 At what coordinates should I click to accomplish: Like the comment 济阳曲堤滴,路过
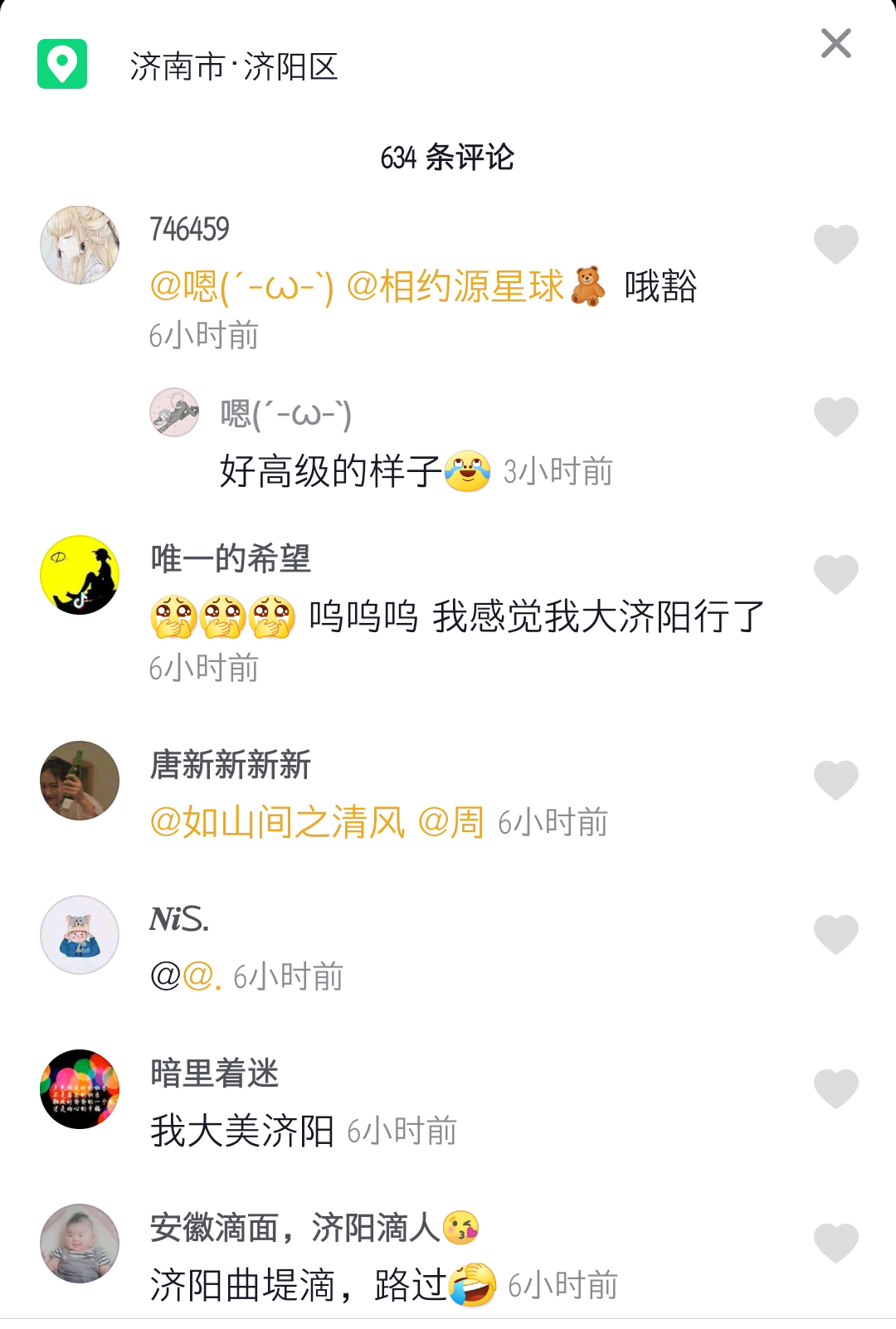point(835,1243)
